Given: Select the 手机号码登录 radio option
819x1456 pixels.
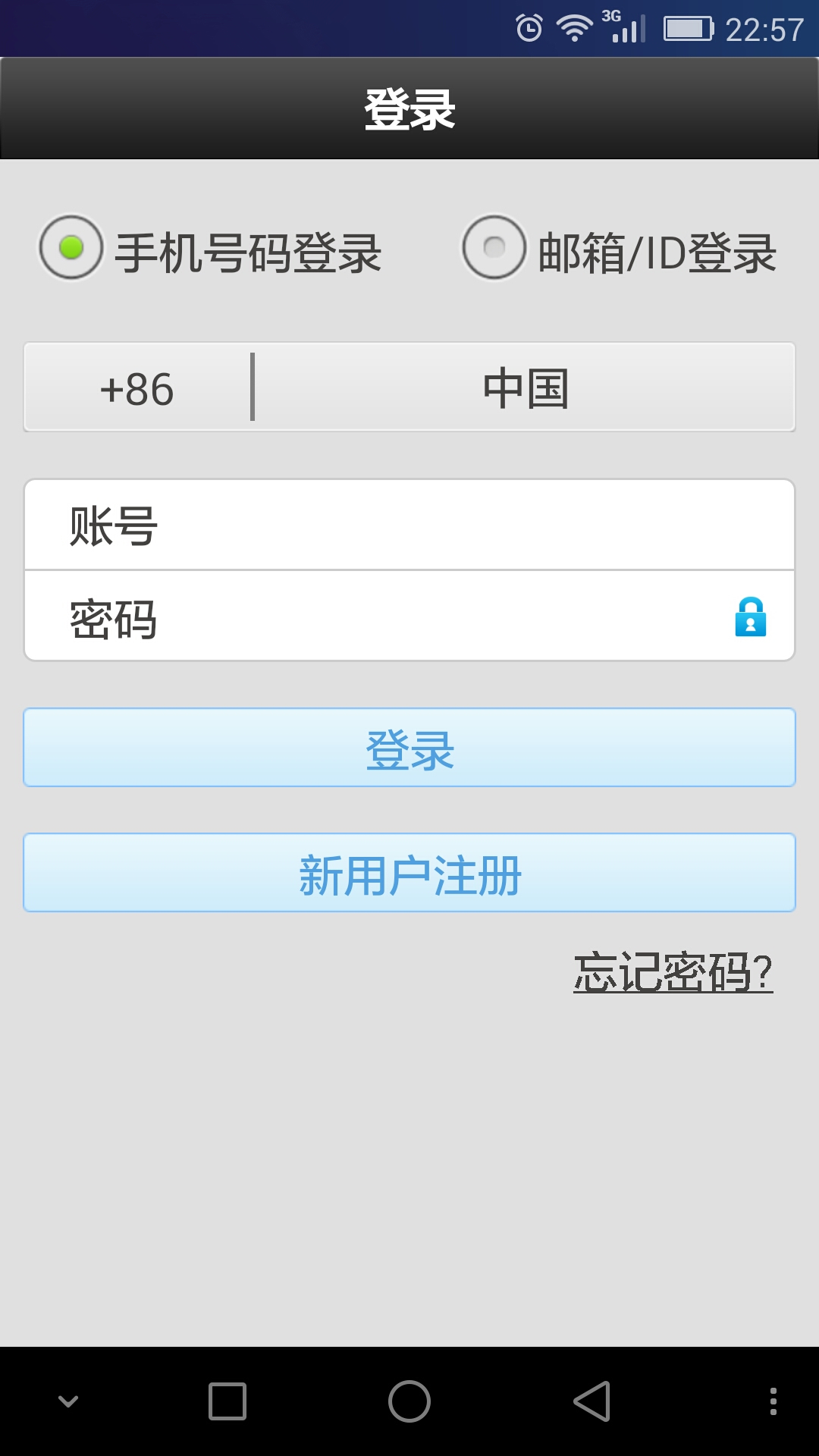Looking at the screenshot, I should 71,247.
